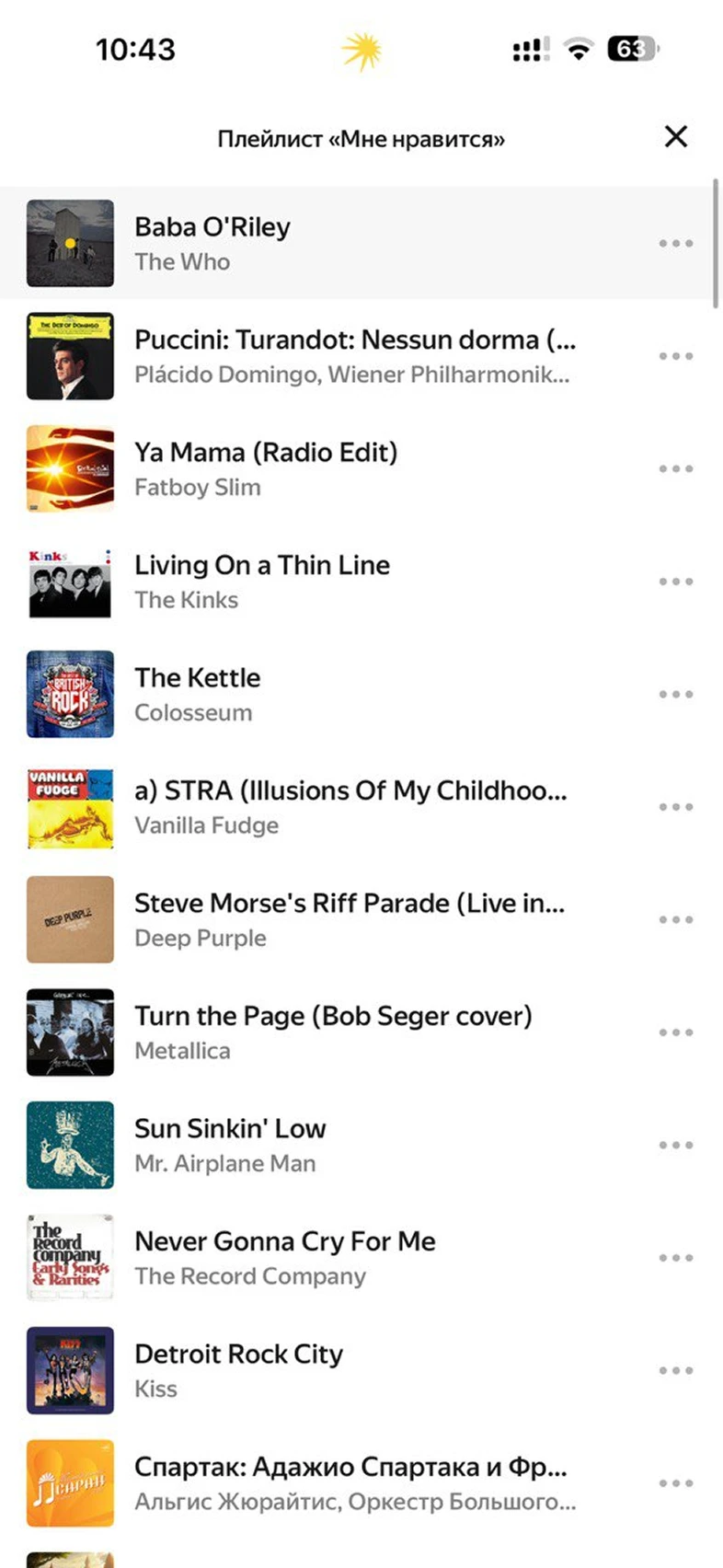Viewport: 723px width, 1568px height.
Task: Play Спартак: Адажио Спартака track
Action: pyautogui.click(x=350, y=1482)
